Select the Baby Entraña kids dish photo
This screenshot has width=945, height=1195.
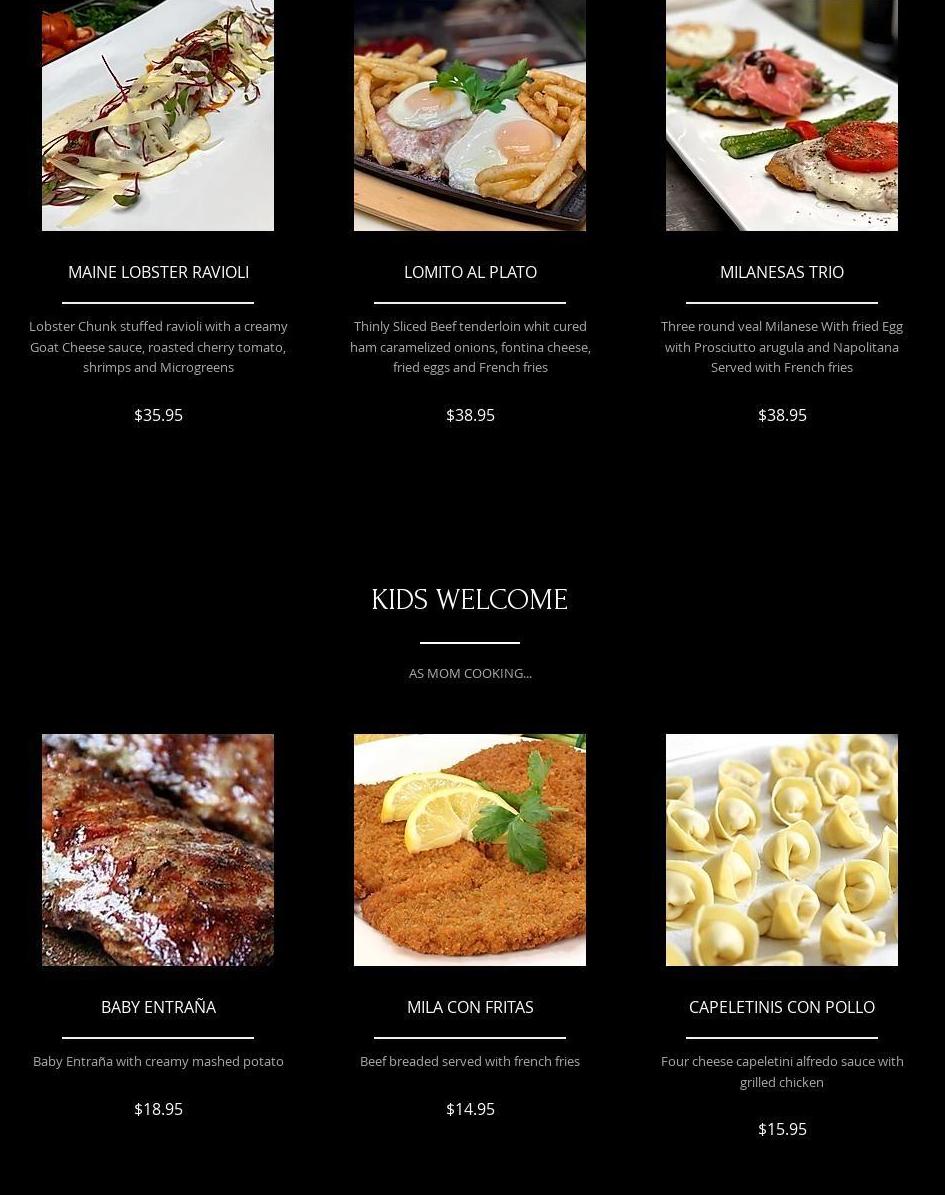click(x=158, y=850)
